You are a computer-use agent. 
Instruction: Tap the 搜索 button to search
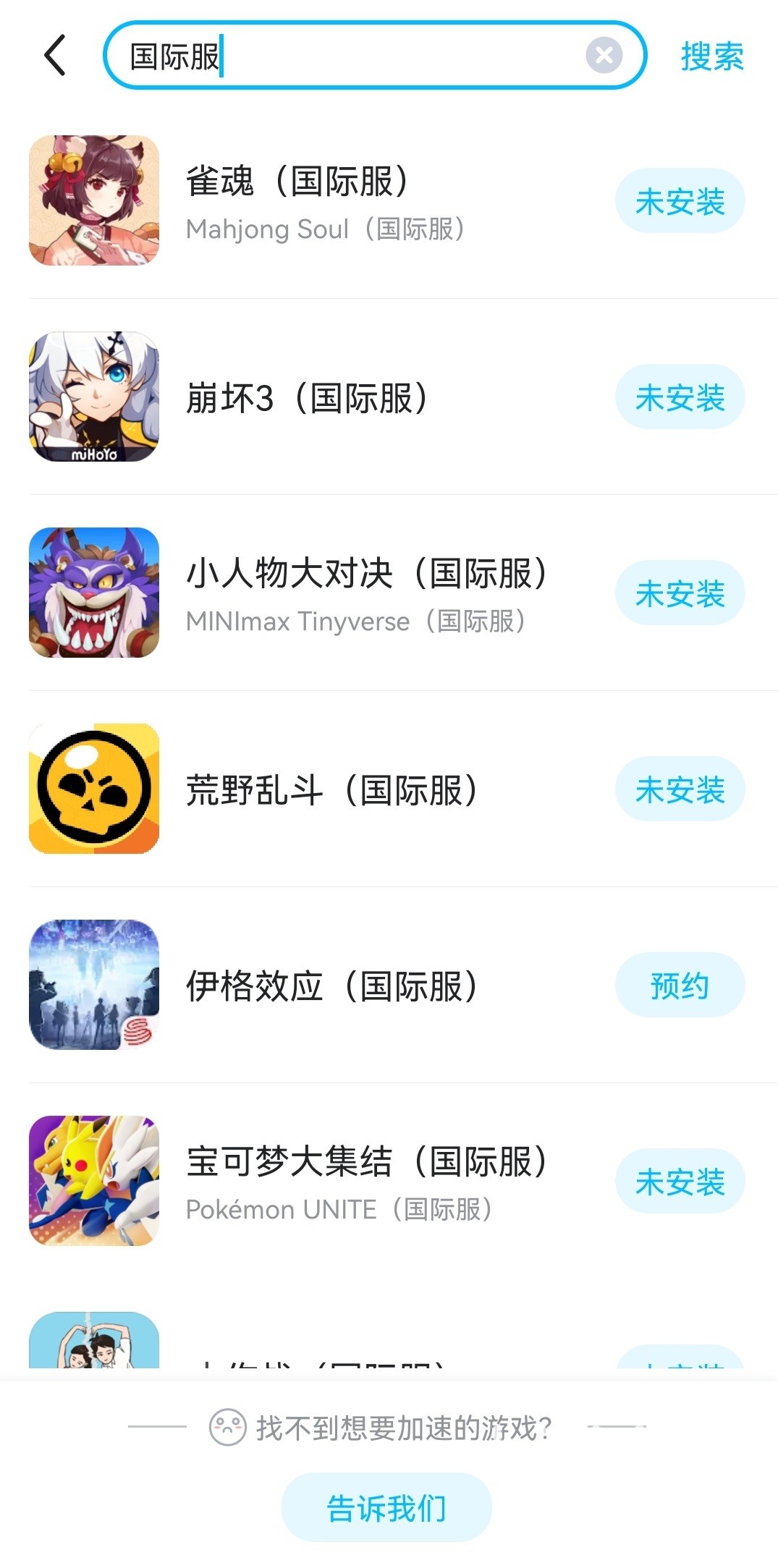[x=711, y=56]
